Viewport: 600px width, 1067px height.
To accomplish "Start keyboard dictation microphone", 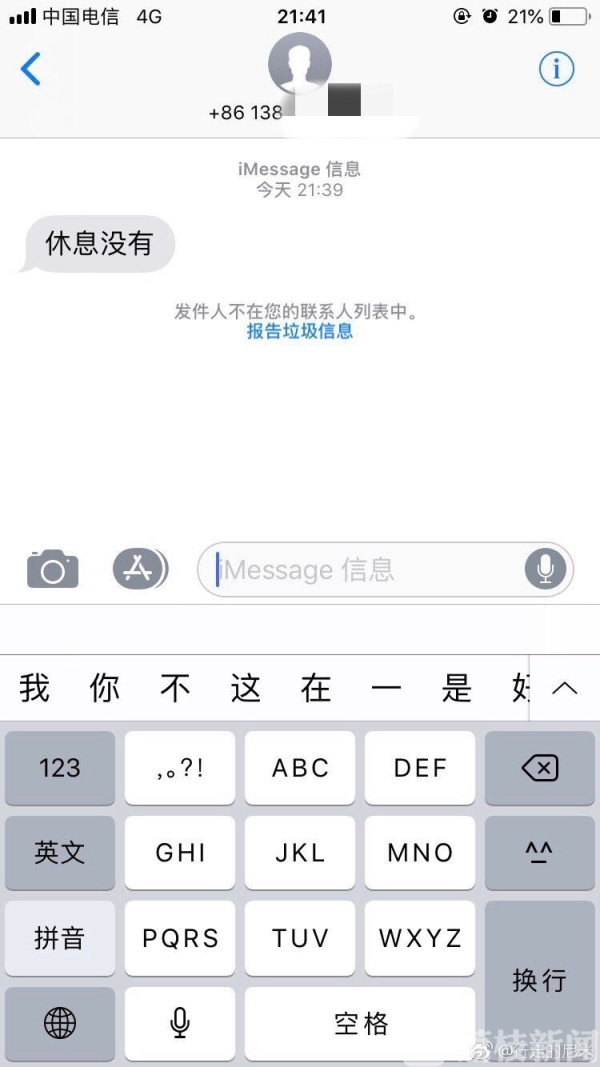I will (x=180, y=1023).
